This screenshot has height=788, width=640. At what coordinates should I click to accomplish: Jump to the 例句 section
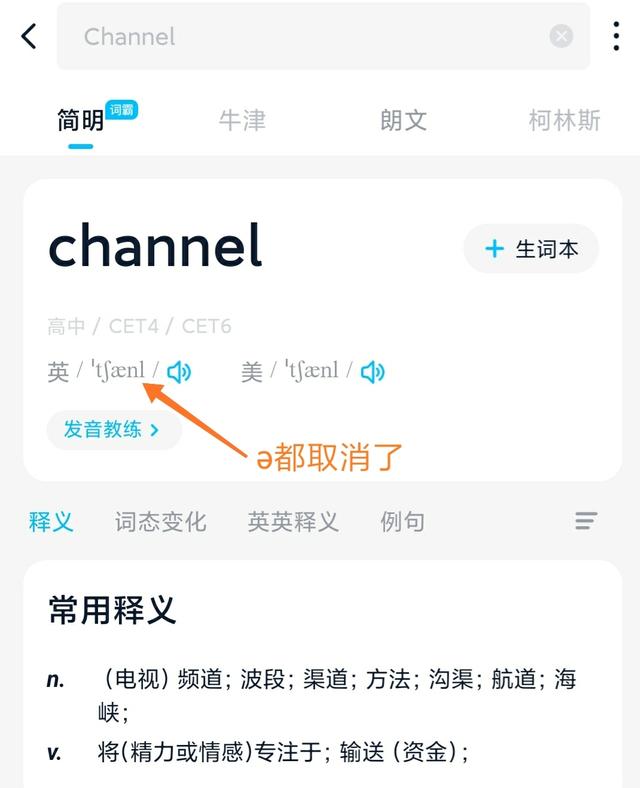[x=402, y=521]
